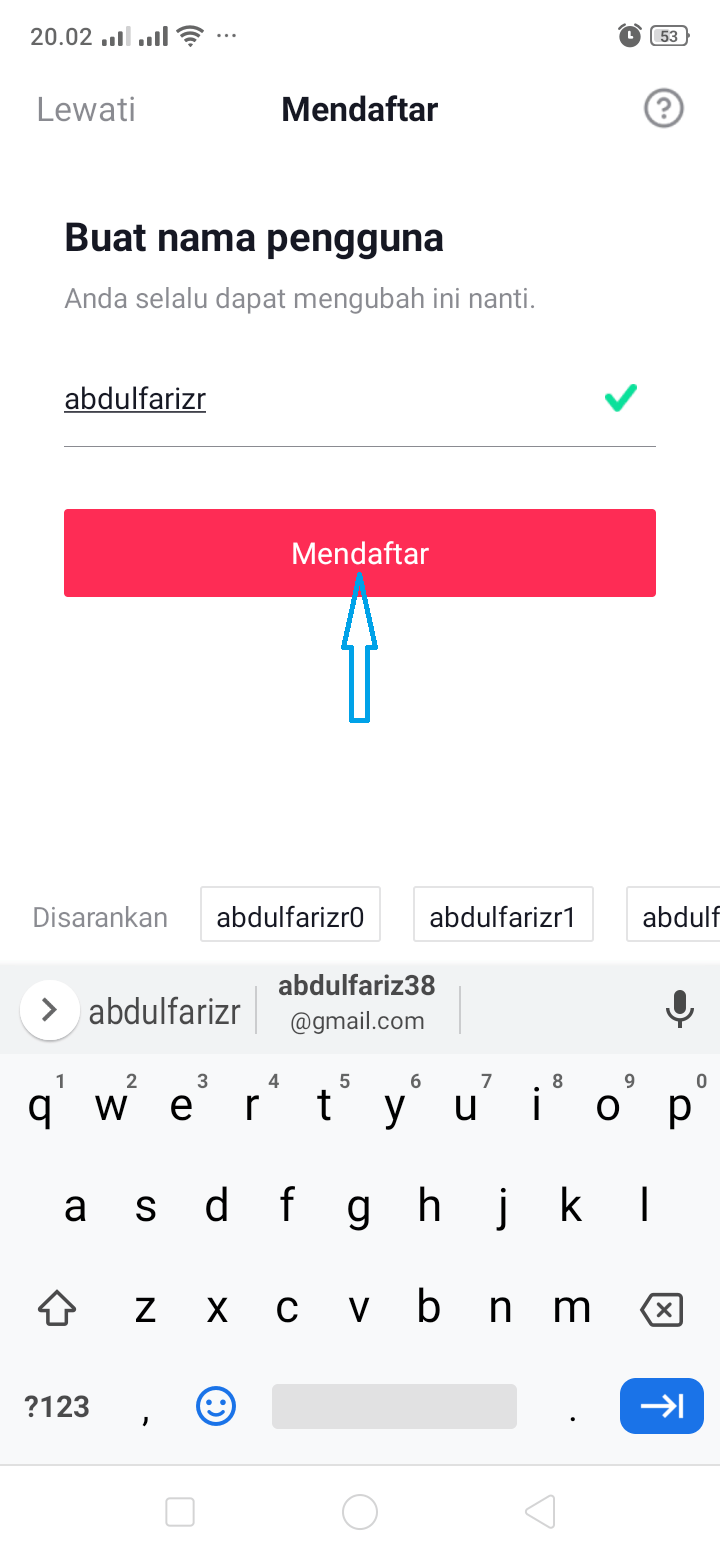Expand the keyboard suggestion strip chevron
The image size is (720, 1560).
[x=49, y=1010]
